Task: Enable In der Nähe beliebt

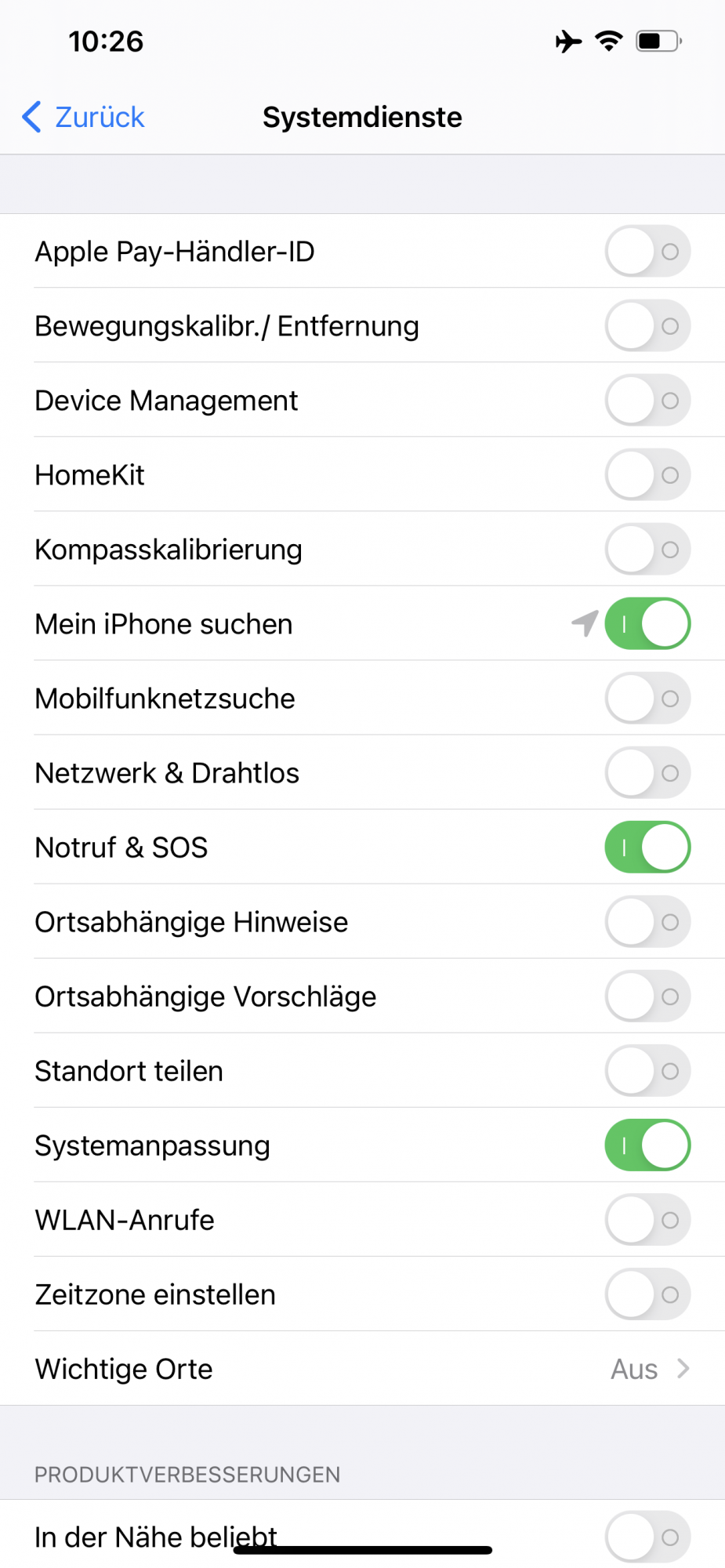Action: coord(647,1537)
